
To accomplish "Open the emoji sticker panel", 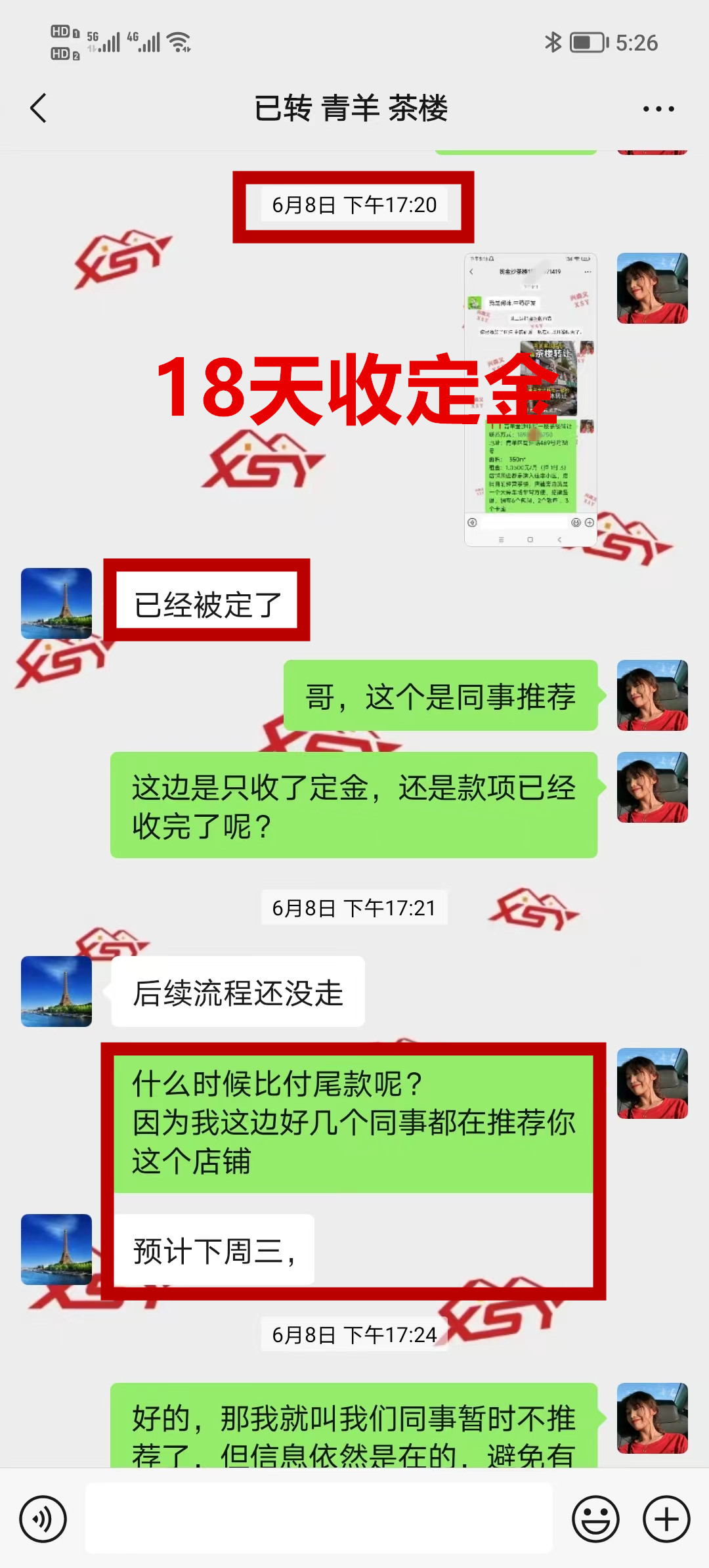I will point(595,1519).
